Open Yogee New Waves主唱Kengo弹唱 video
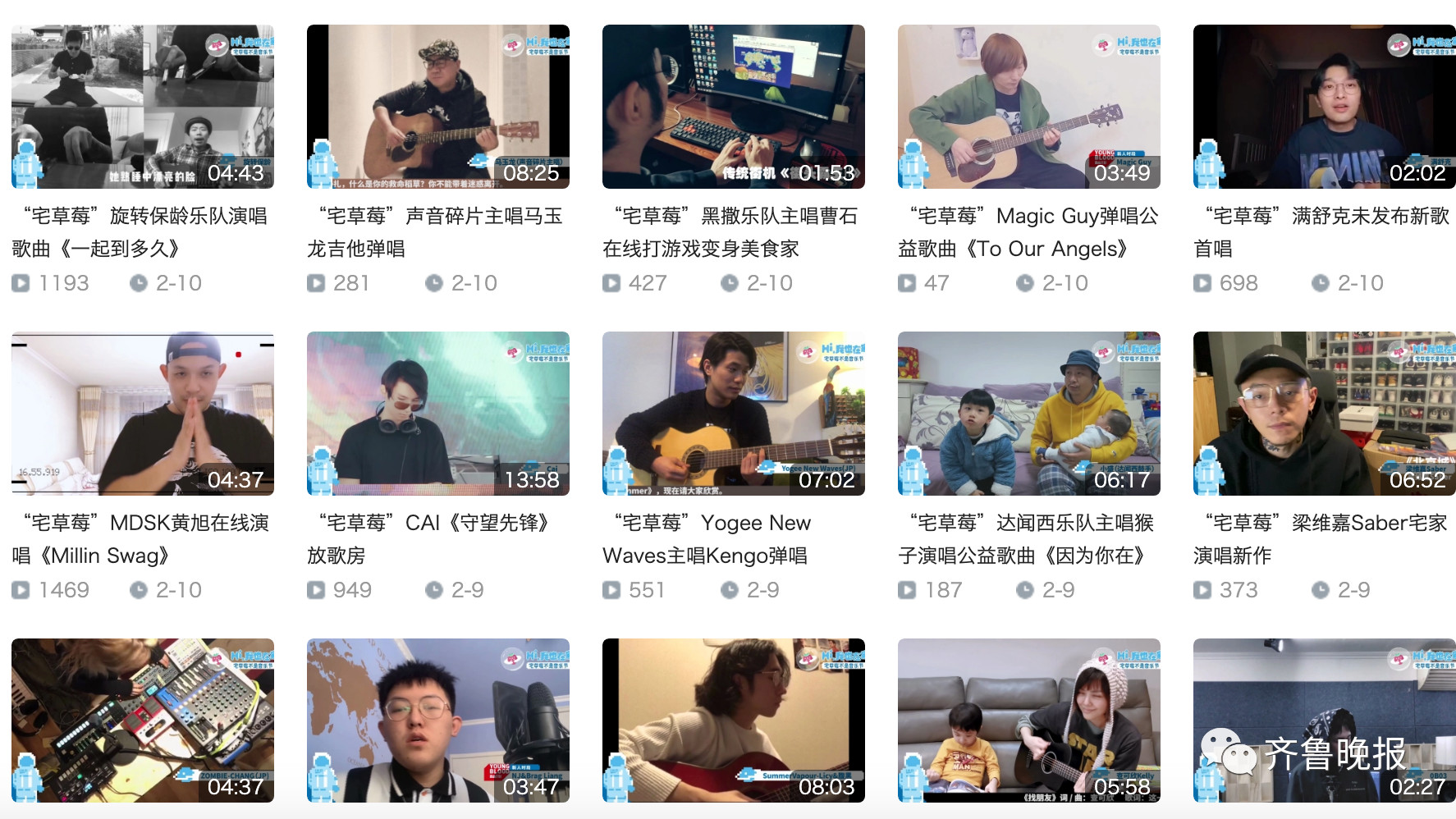Screen dimensions: 1456x819 (x=734, y=414)
